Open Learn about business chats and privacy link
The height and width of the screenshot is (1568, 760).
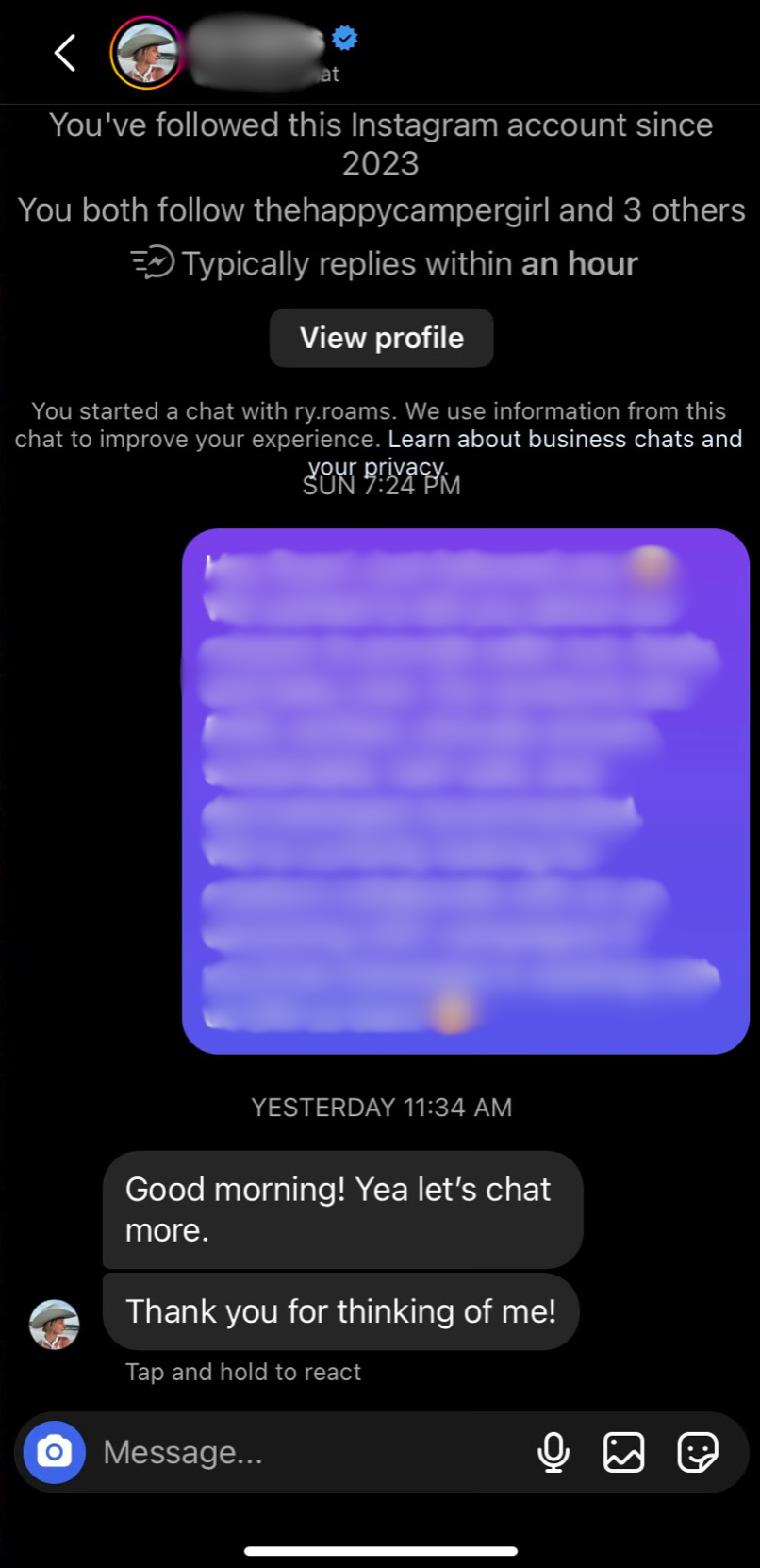point(564,440)
